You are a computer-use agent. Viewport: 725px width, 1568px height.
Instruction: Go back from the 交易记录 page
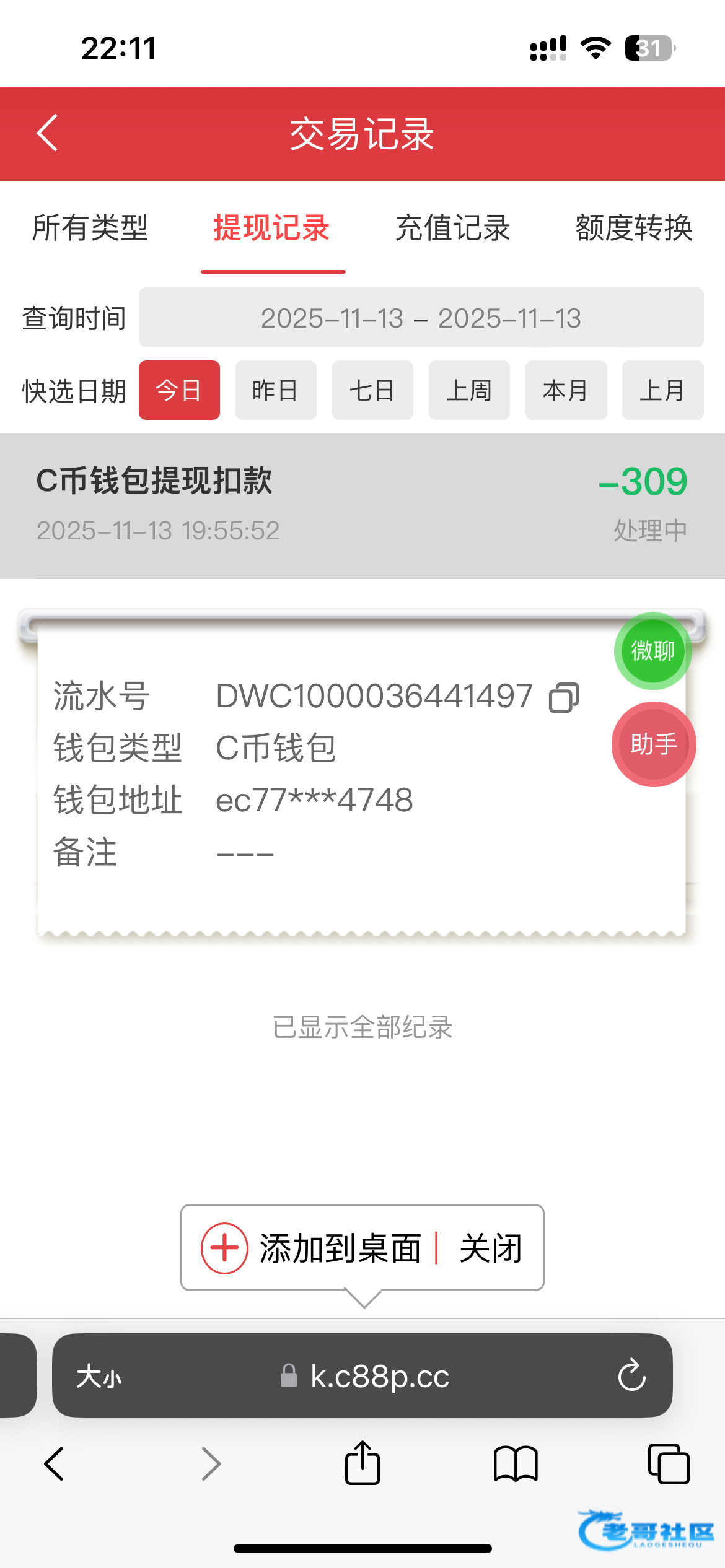(x=47, y=133)
